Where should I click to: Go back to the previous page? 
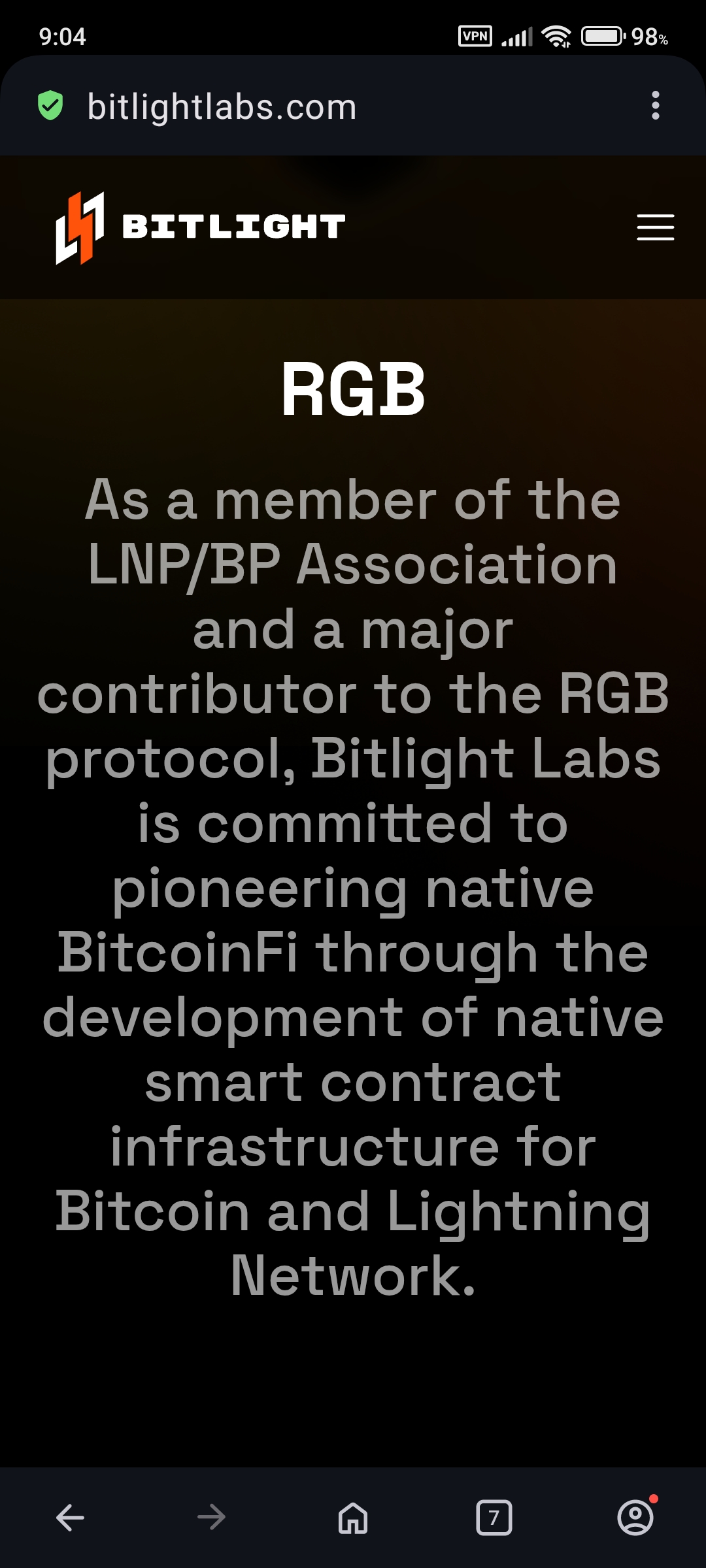pos(71,1517)
